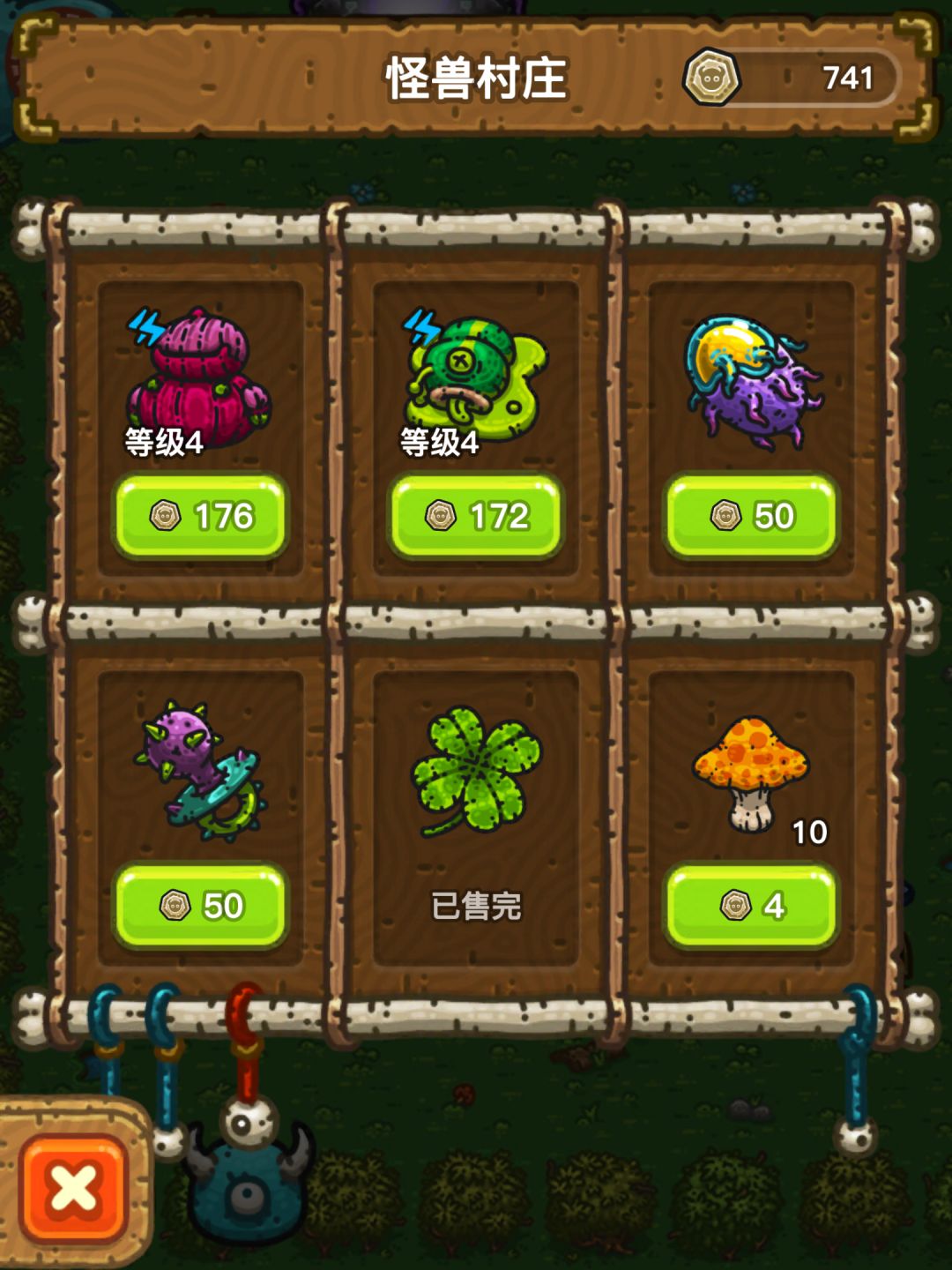Buy the purple egg monster for 50 coins

750,518
